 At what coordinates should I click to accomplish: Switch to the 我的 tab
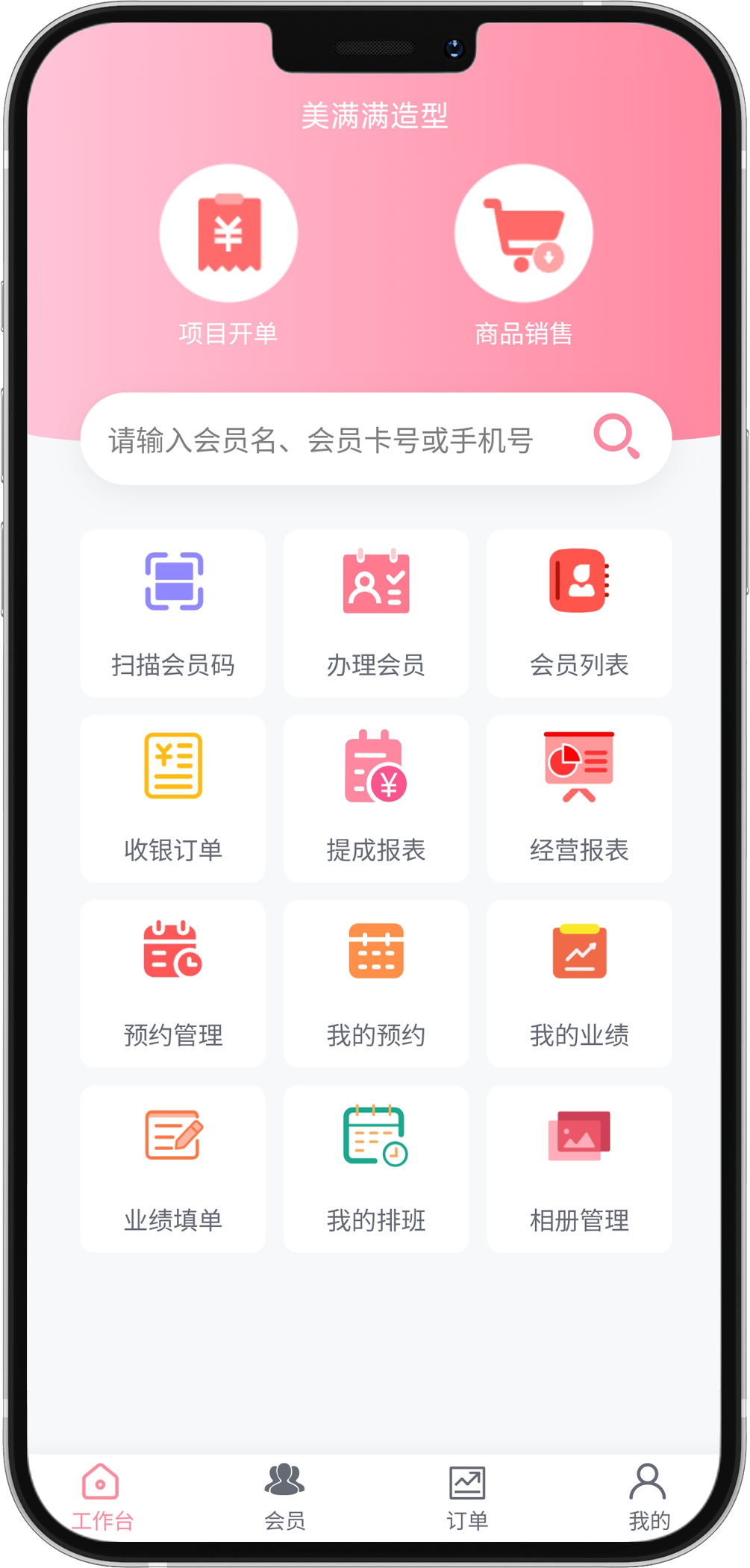(x=649, y=1496)
